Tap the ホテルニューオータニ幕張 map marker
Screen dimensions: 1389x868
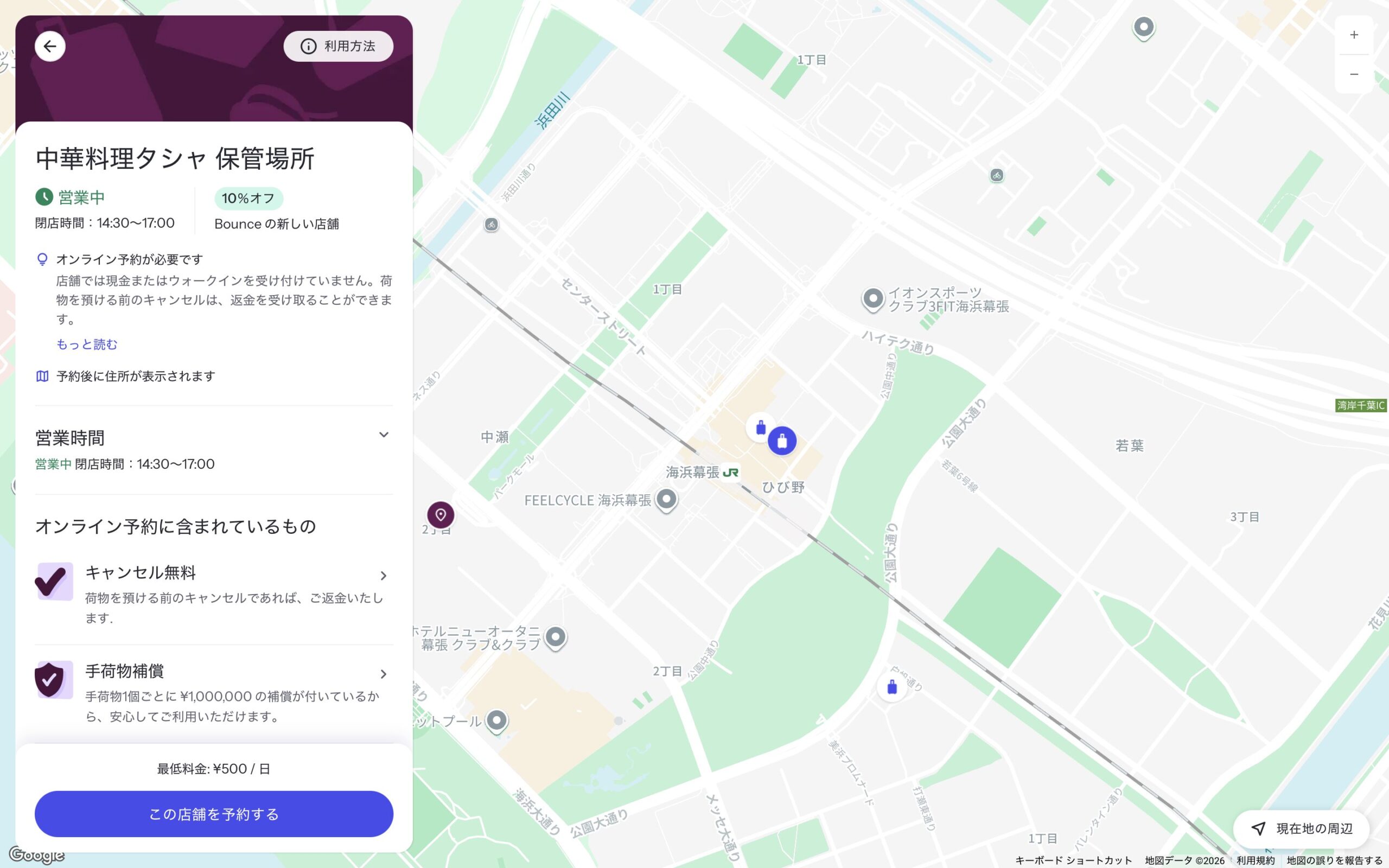click(555, 637)
